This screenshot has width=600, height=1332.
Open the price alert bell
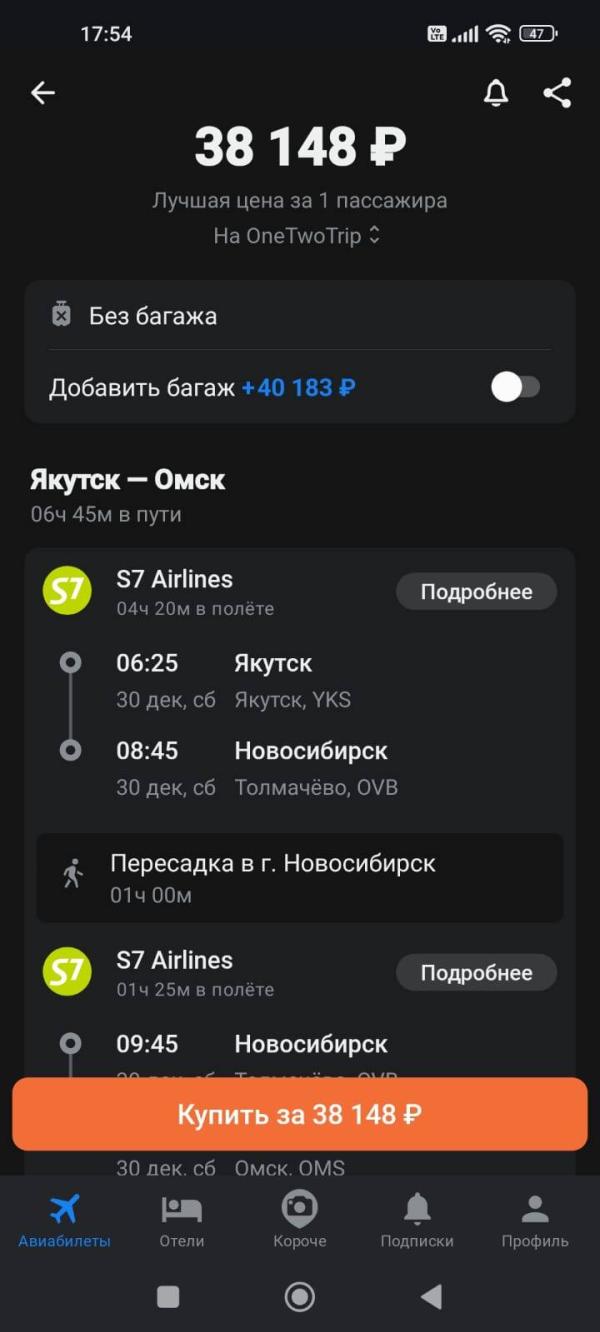click(x=496, y=93)
